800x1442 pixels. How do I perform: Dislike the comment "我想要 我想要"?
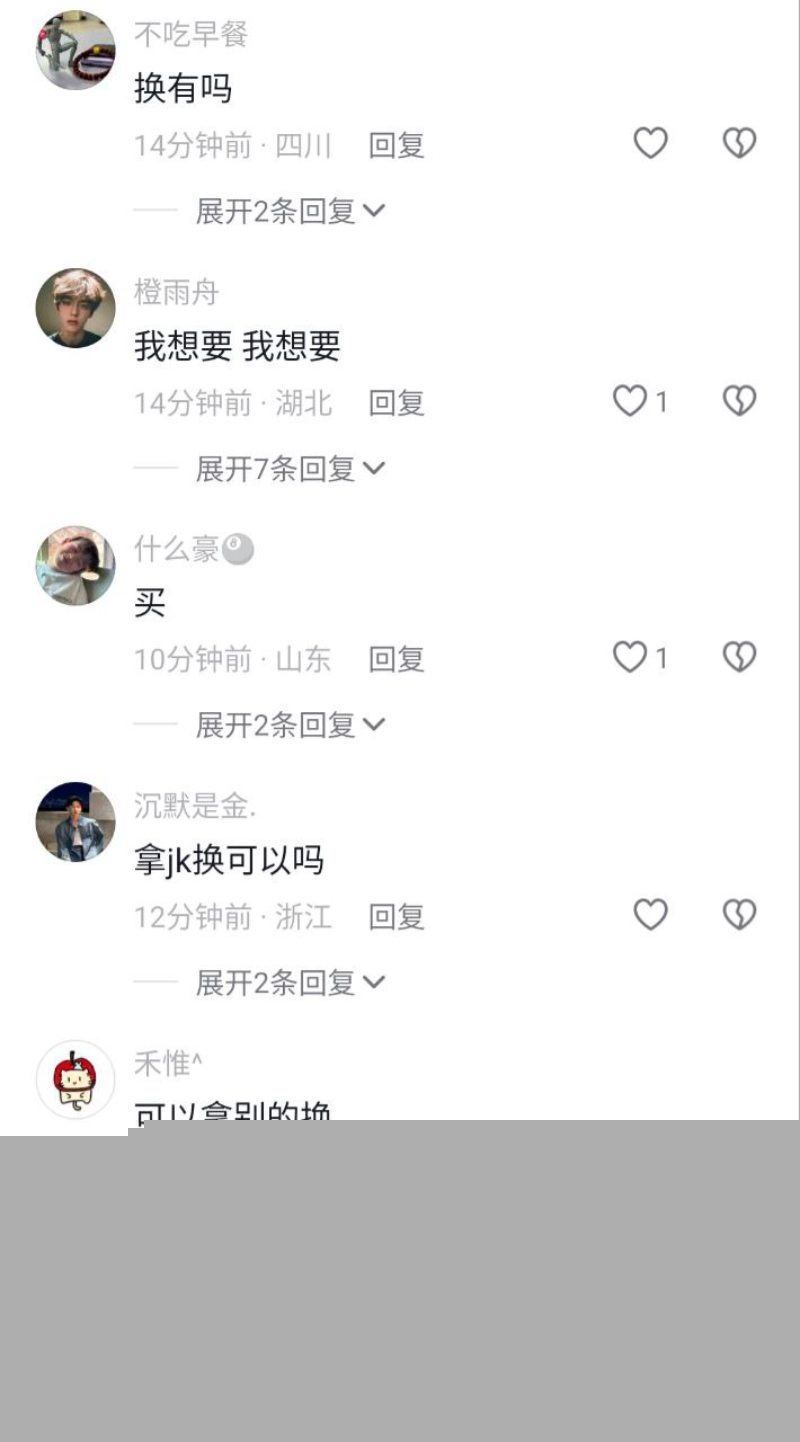pyautogui.click(x=738, y=399)
